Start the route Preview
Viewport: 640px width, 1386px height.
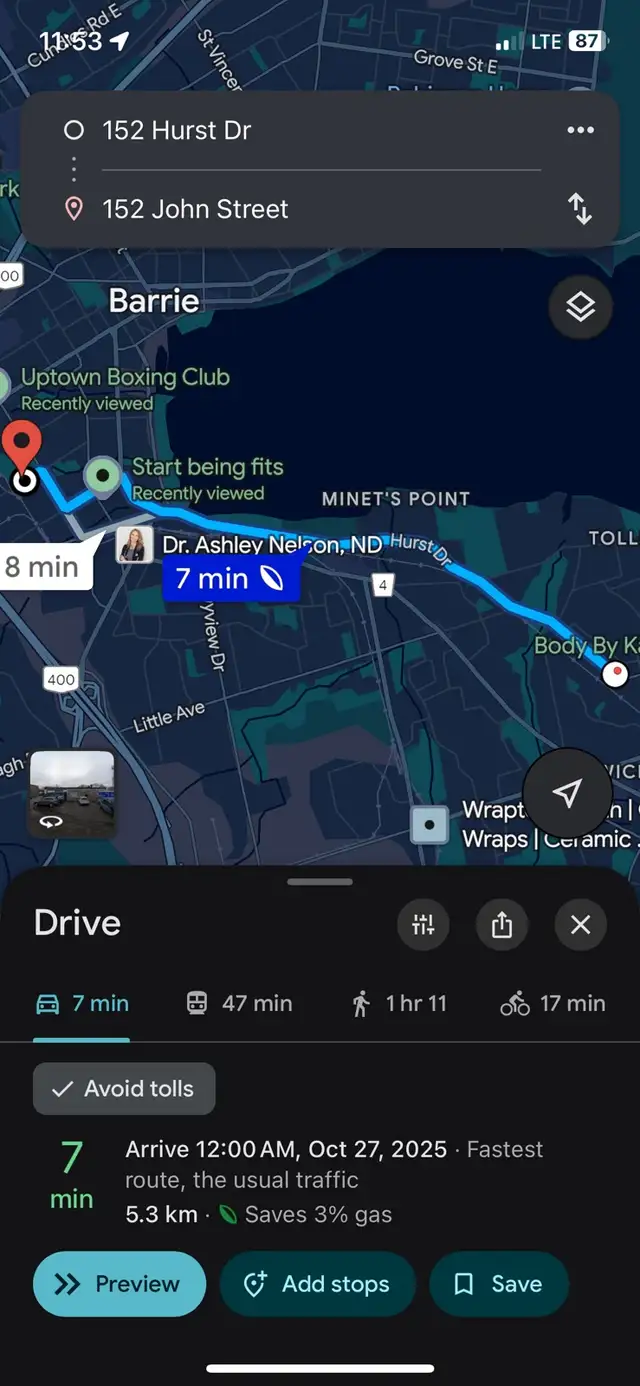tap(119, 1284)
